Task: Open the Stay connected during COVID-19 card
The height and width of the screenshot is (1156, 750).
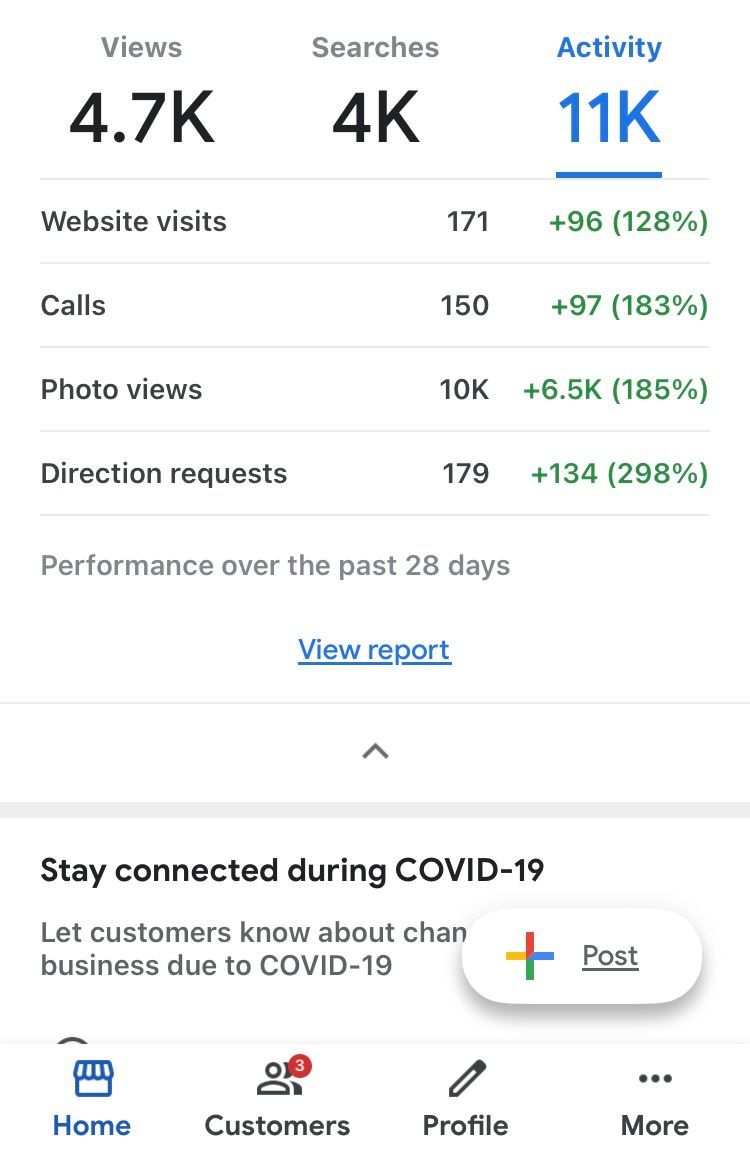Action: (291, 870)
